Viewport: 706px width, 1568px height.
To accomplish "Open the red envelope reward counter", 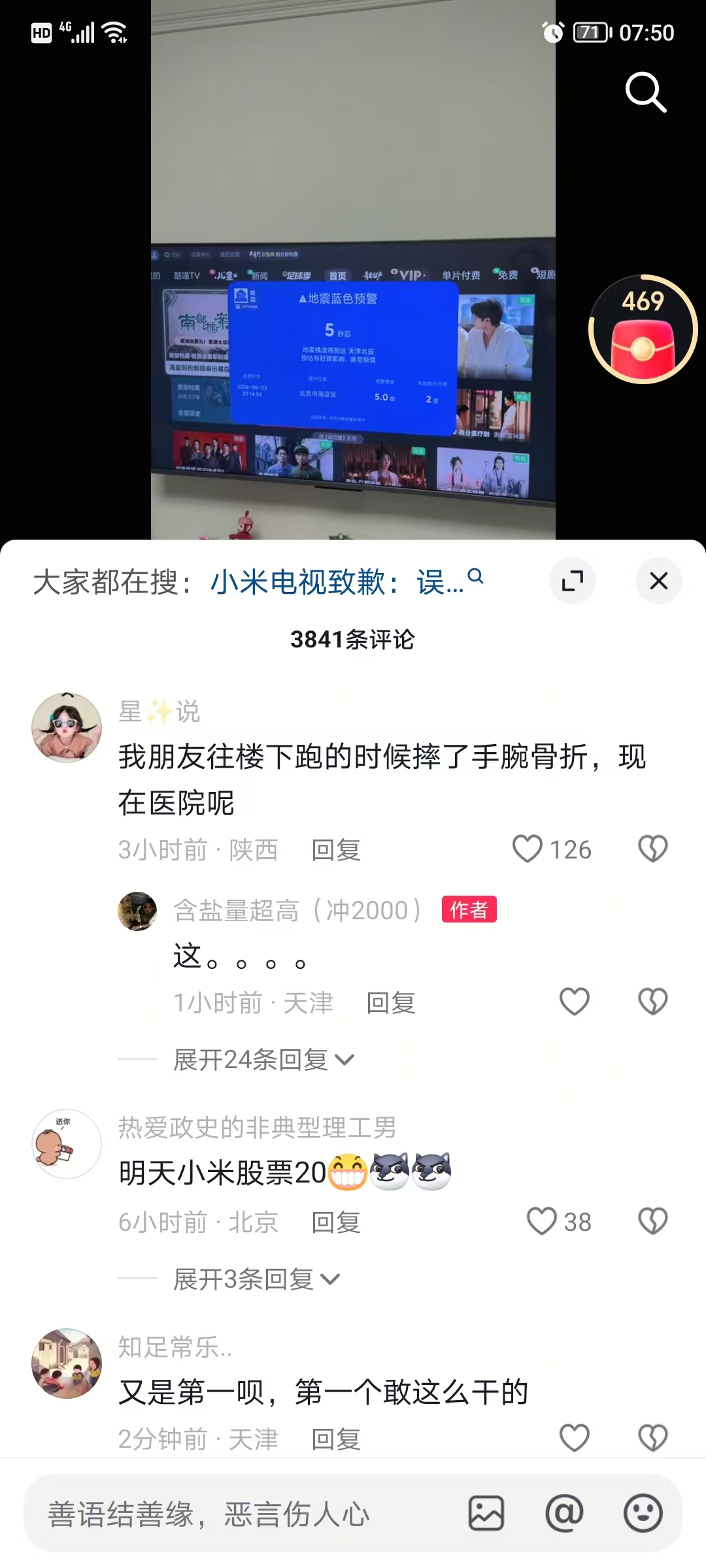I will click(643, 329).
